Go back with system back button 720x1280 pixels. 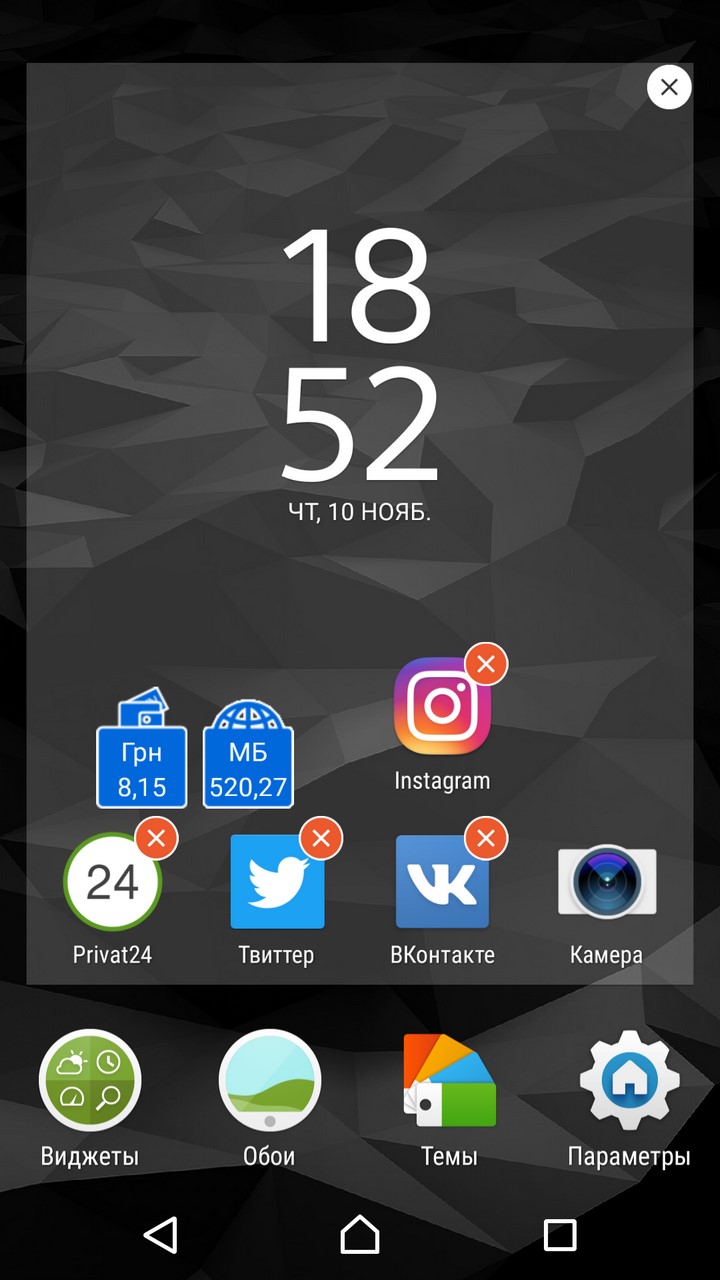tap(161, 1235)
